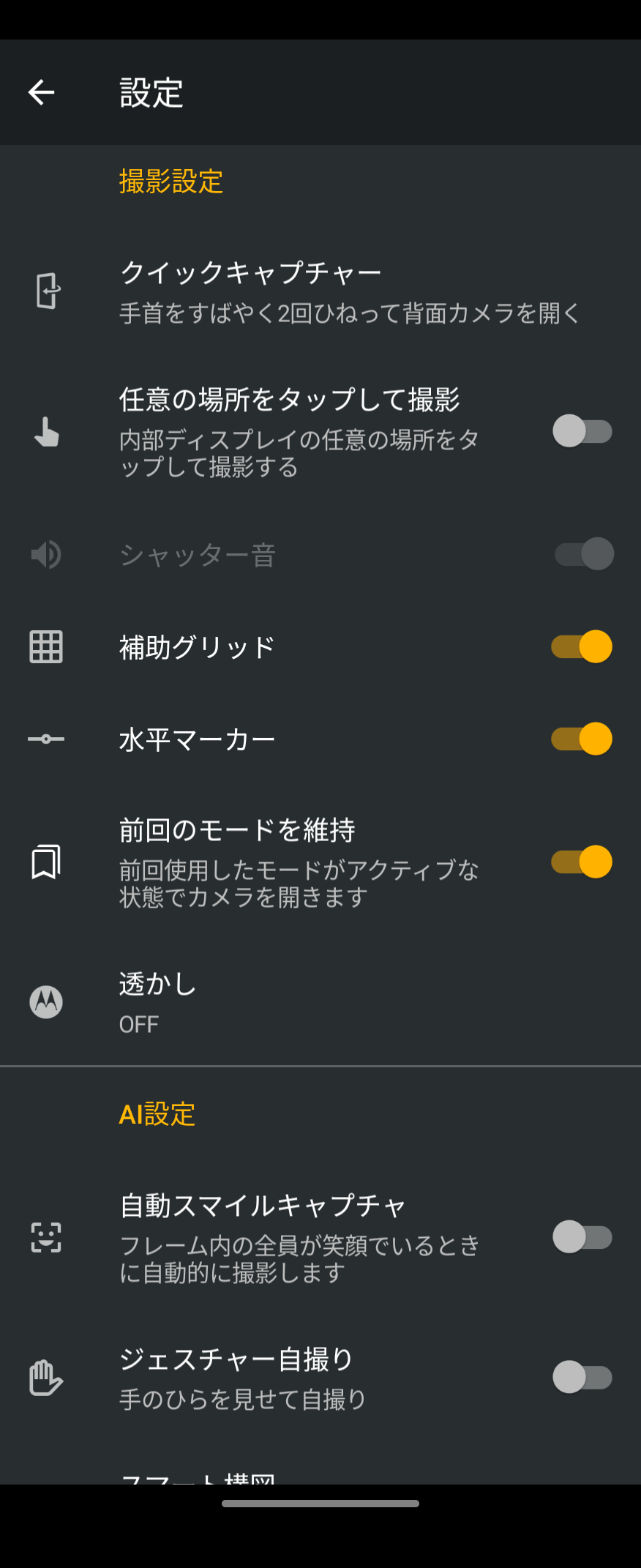Open the 透かし setting
The height and width of the screenshot is (1568, 641).
pos(320,1002)
